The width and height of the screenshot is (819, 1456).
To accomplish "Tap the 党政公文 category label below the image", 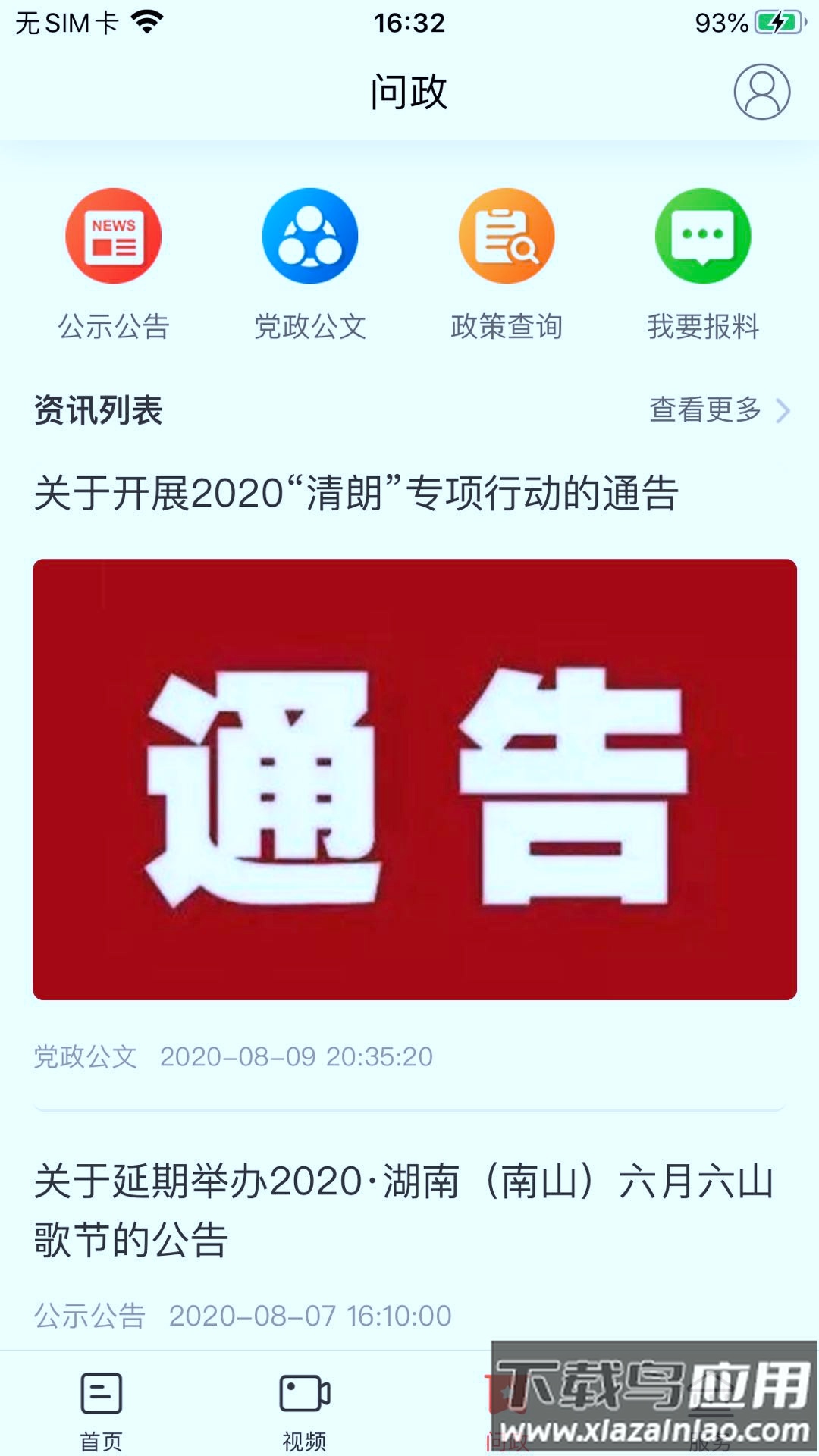I will click(x=85, y=1058).
